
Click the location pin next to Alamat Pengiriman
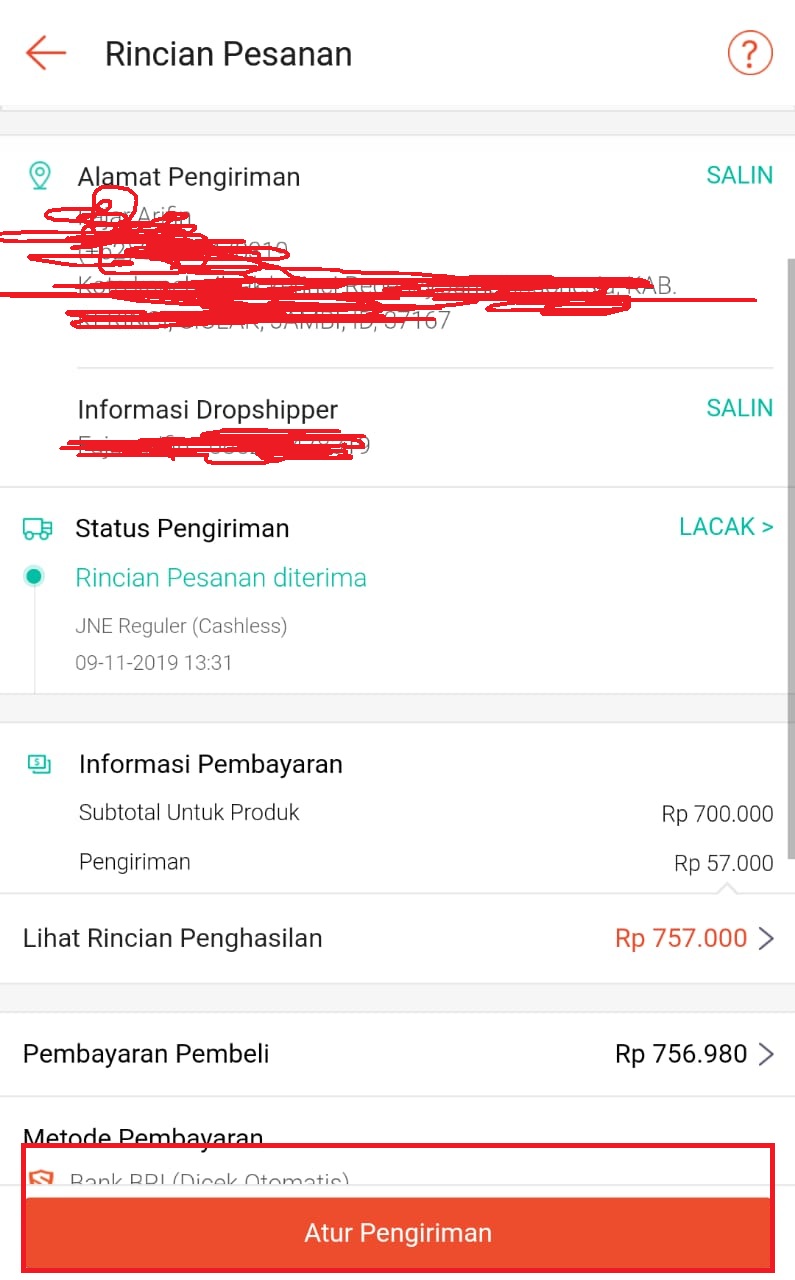click(x=41, y=175)
